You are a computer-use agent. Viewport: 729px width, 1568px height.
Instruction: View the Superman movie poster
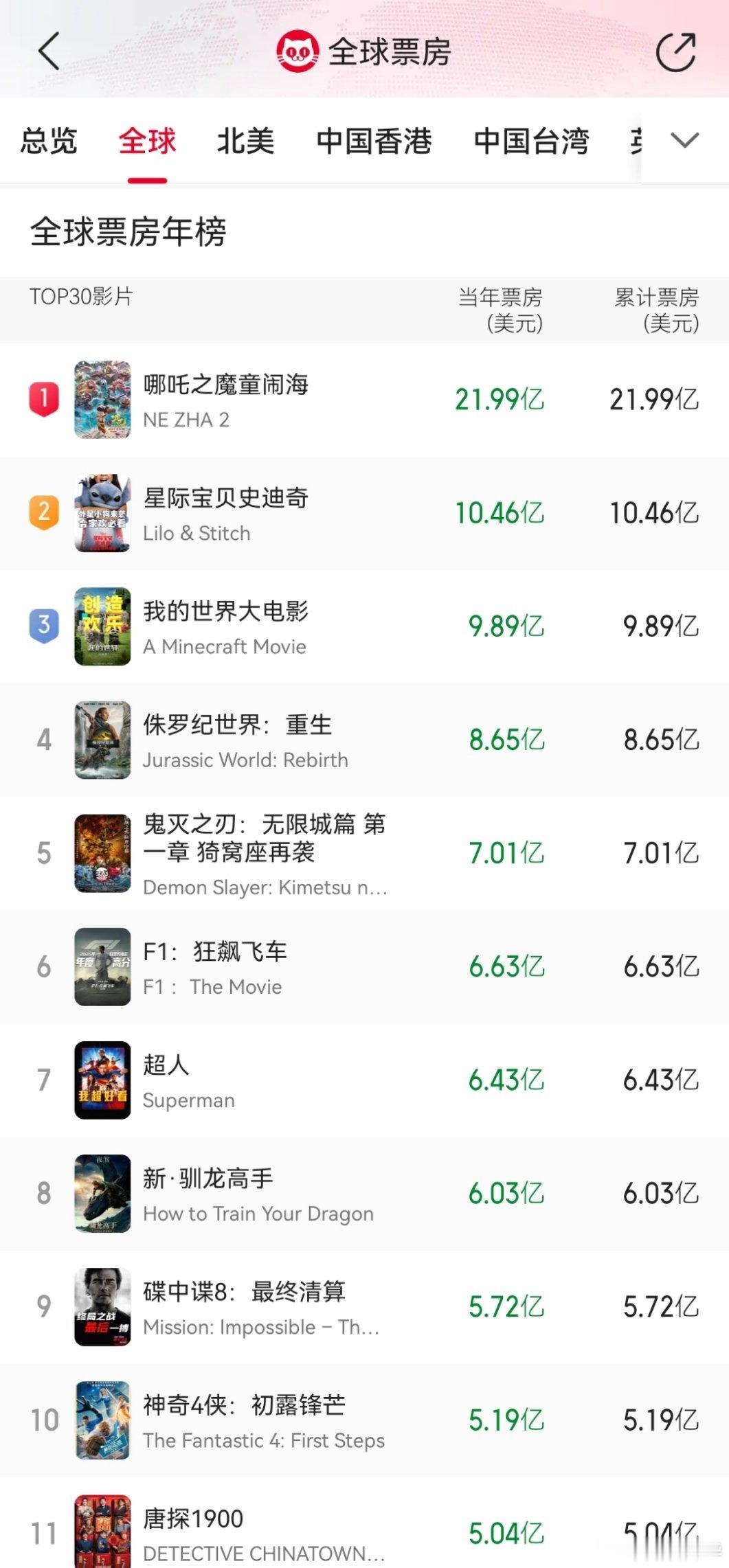102,1080
